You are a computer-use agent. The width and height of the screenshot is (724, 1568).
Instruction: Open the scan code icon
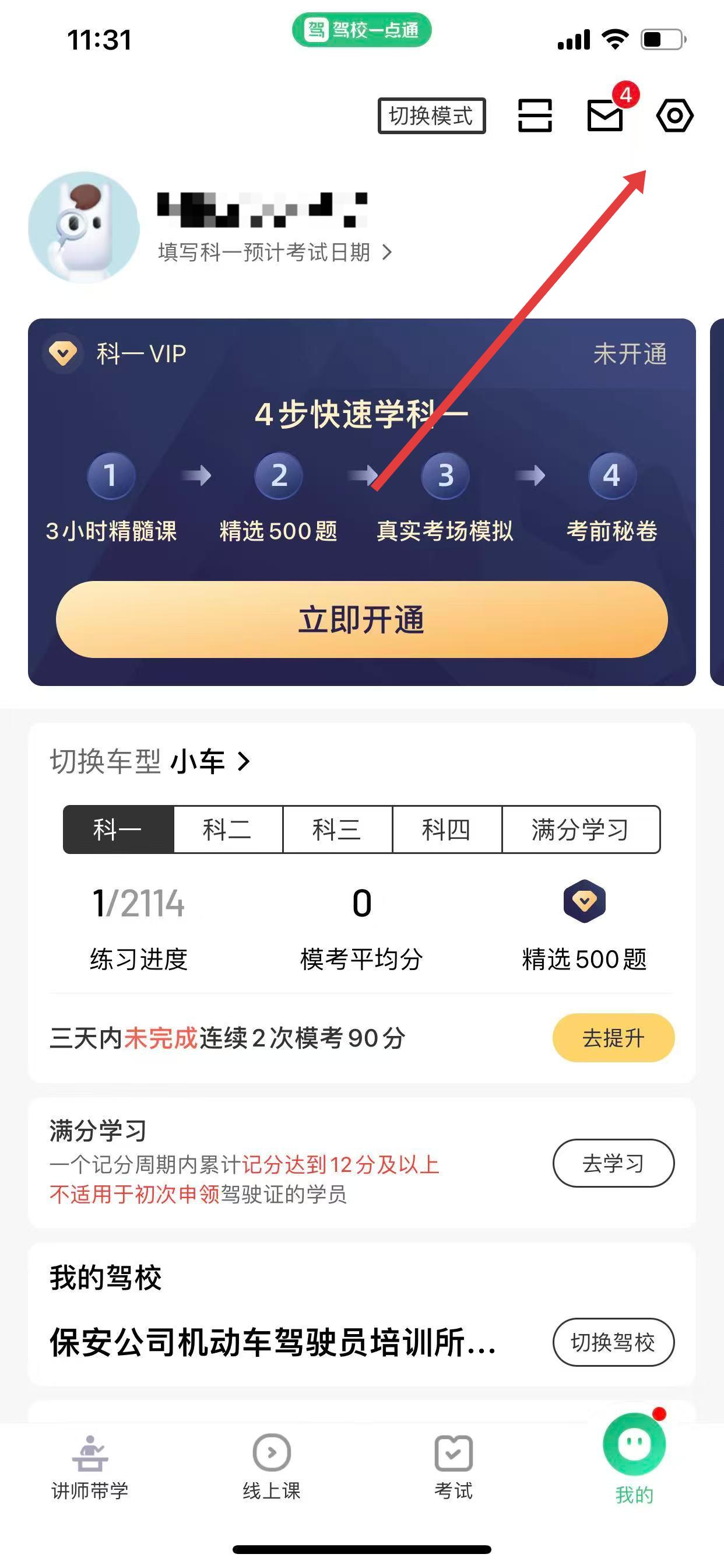535,116
